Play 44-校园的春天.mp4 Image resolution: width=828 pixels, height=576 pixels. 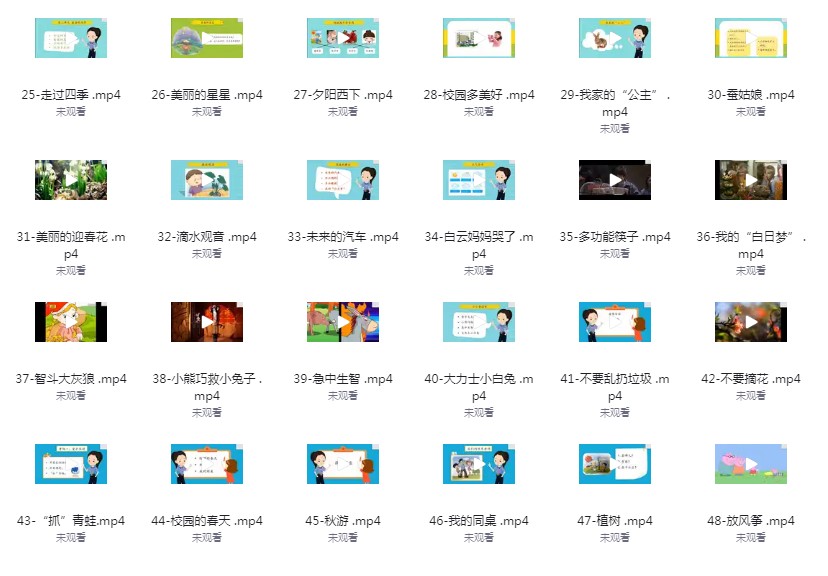click(x=207, y=464)
